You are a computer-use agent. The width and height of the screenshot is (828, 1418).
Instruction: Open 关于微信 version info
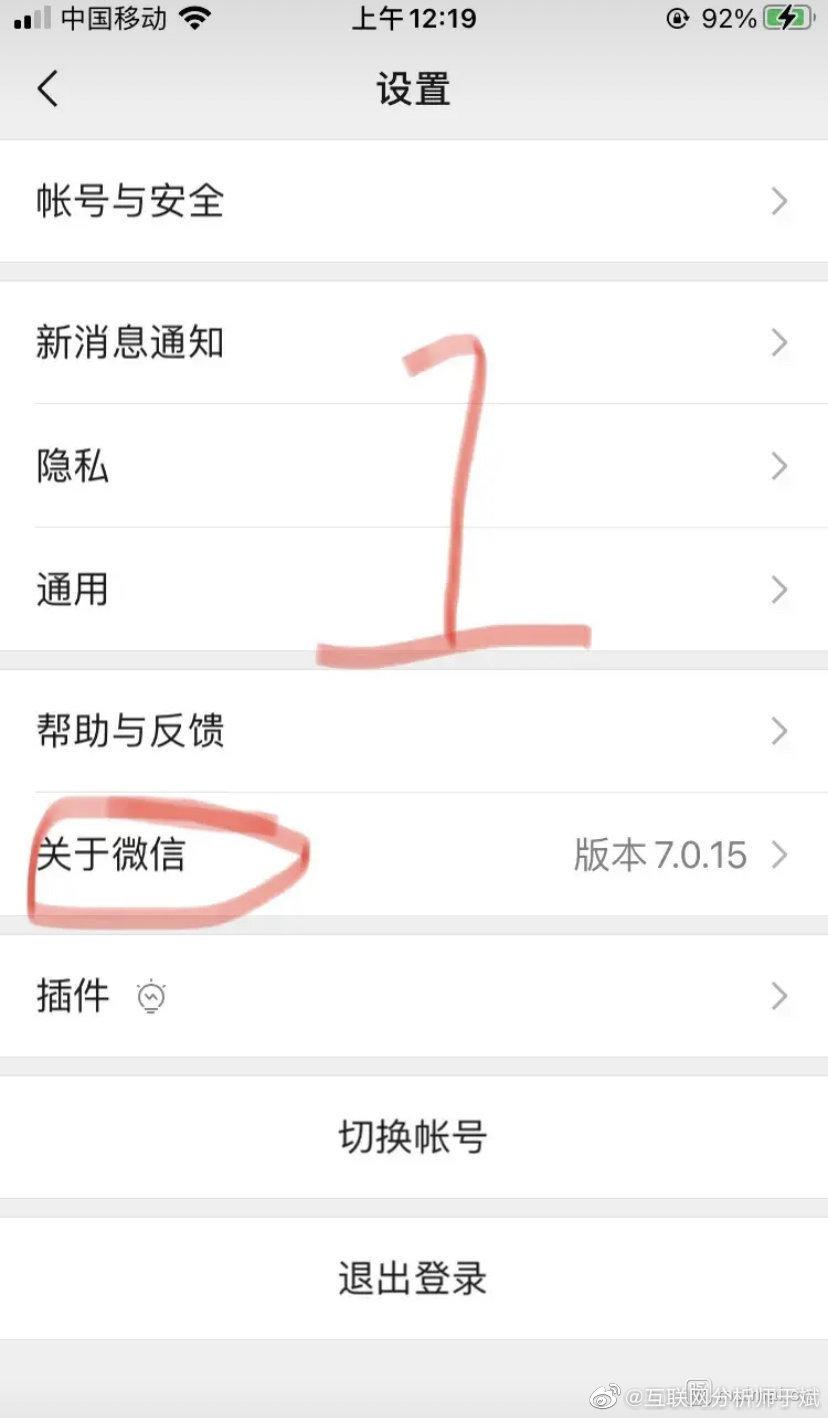(x=414, y=855)
